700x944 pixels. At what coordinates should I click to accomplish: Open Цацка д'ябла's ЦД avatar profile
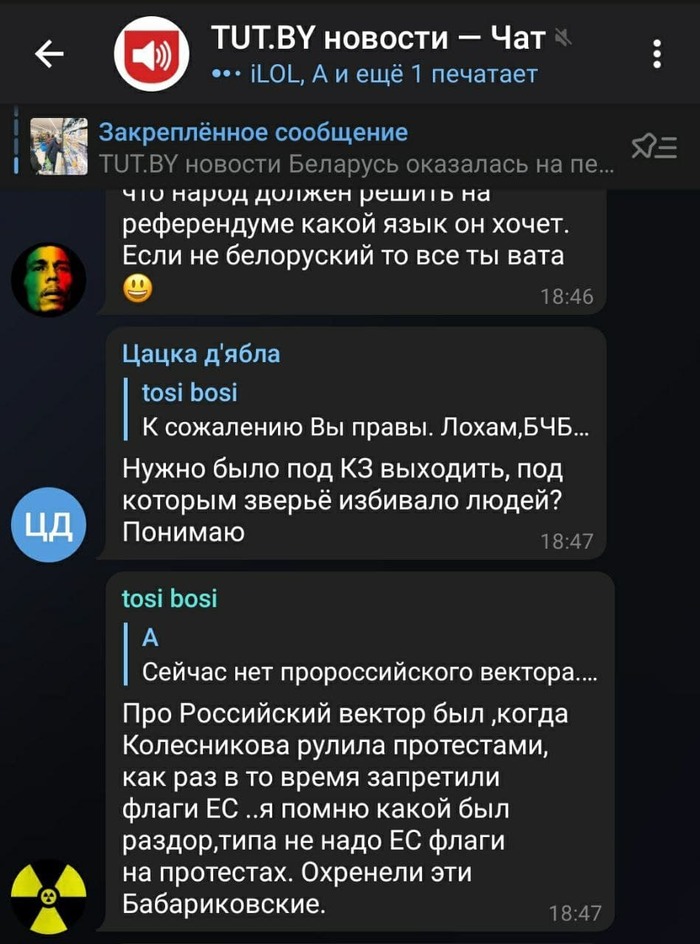(x=48, y=523)
